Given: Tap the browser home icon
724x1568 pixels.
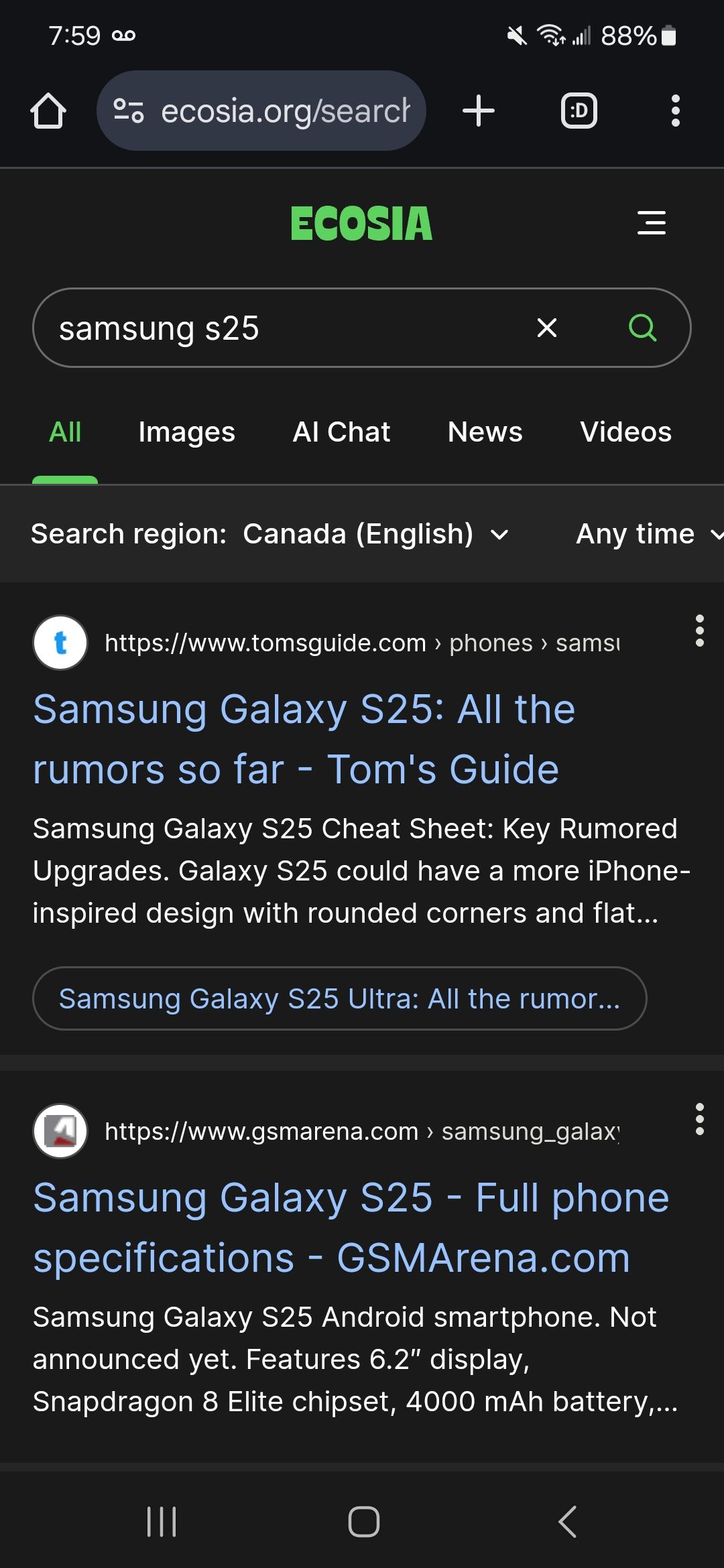Looking at the screenshot, I should click(x=48, y=111).
